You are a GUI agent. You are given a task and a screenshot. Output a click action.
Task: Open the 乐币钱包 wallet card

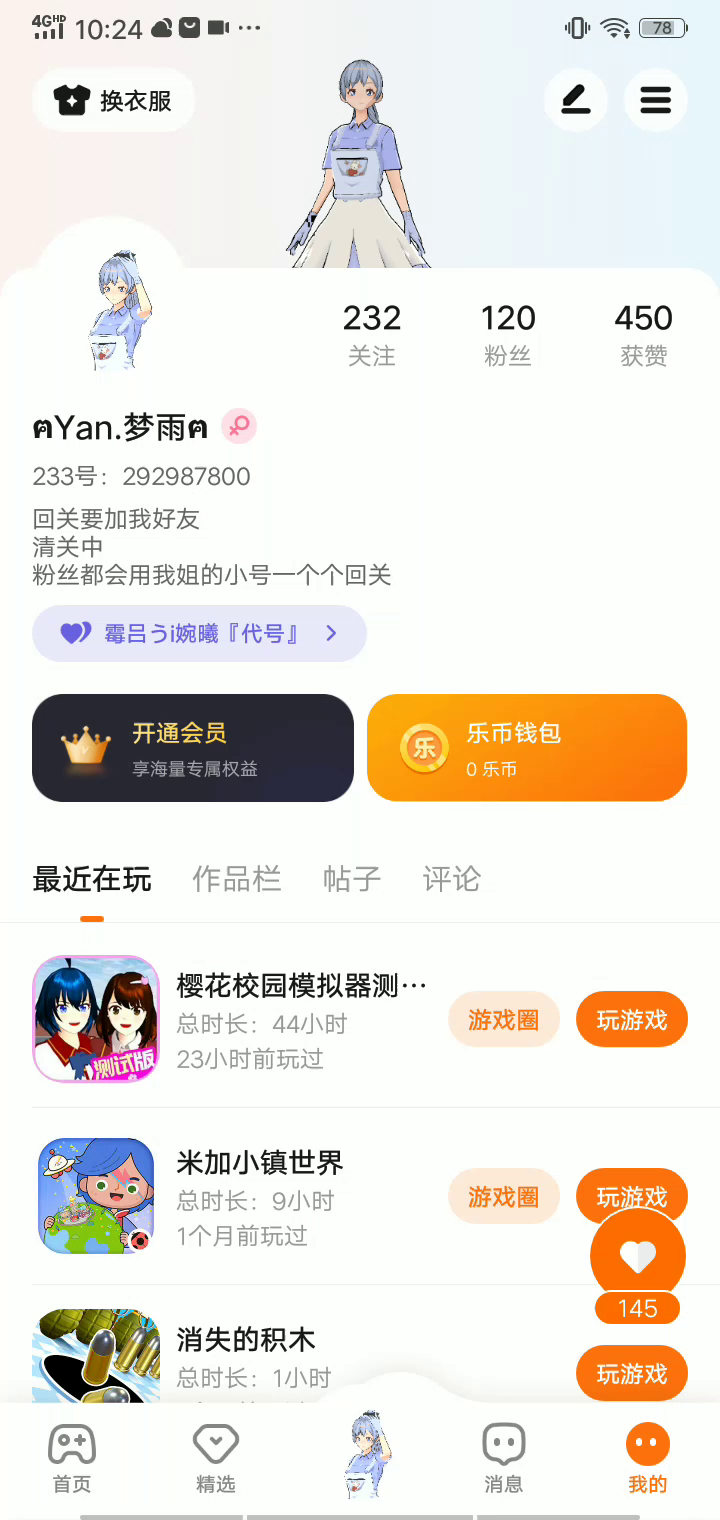pyautogui.click(x=527, y=748)
